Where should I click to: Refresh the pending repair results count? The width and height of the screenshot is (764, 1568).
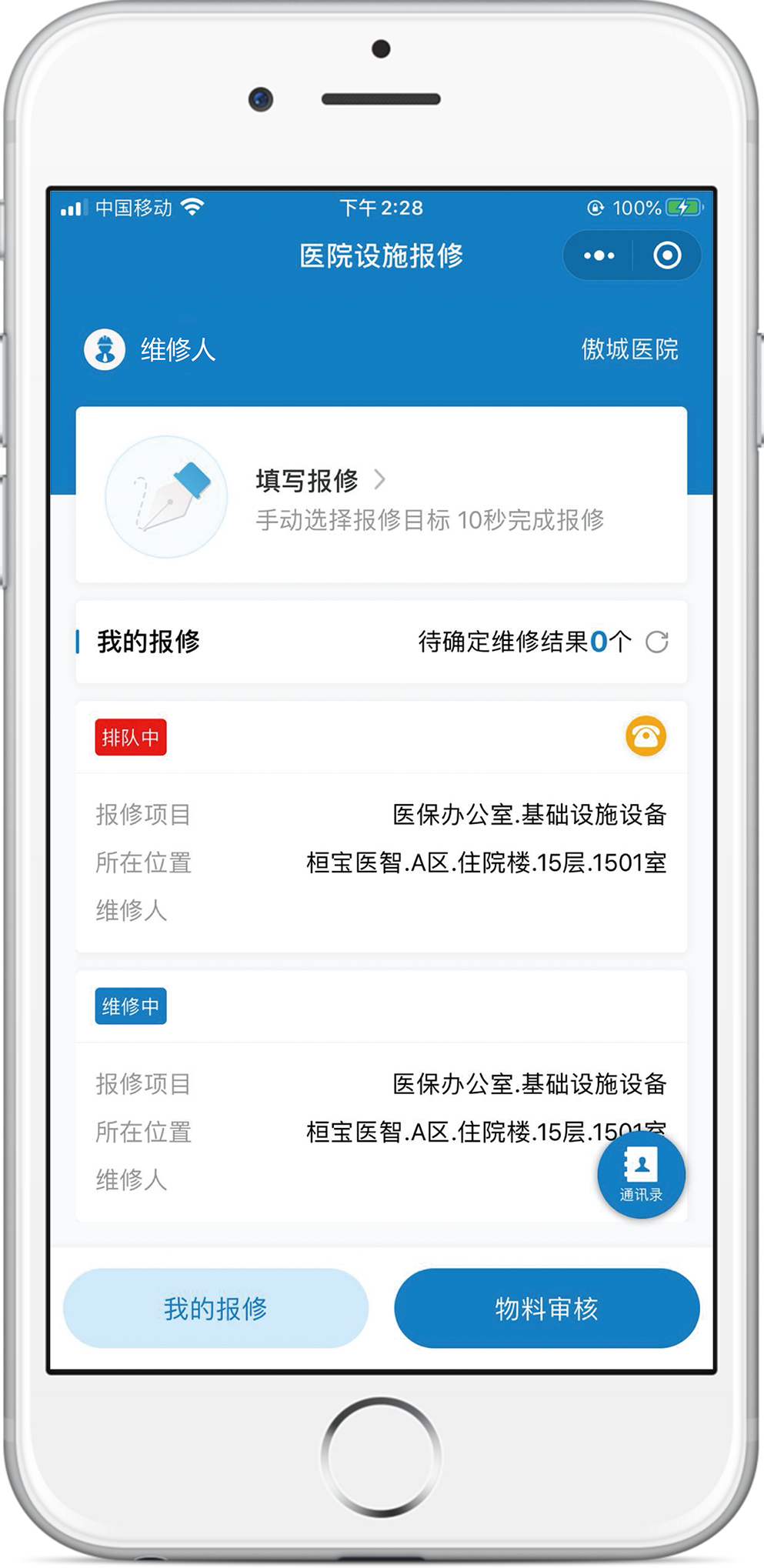point(656,642)
